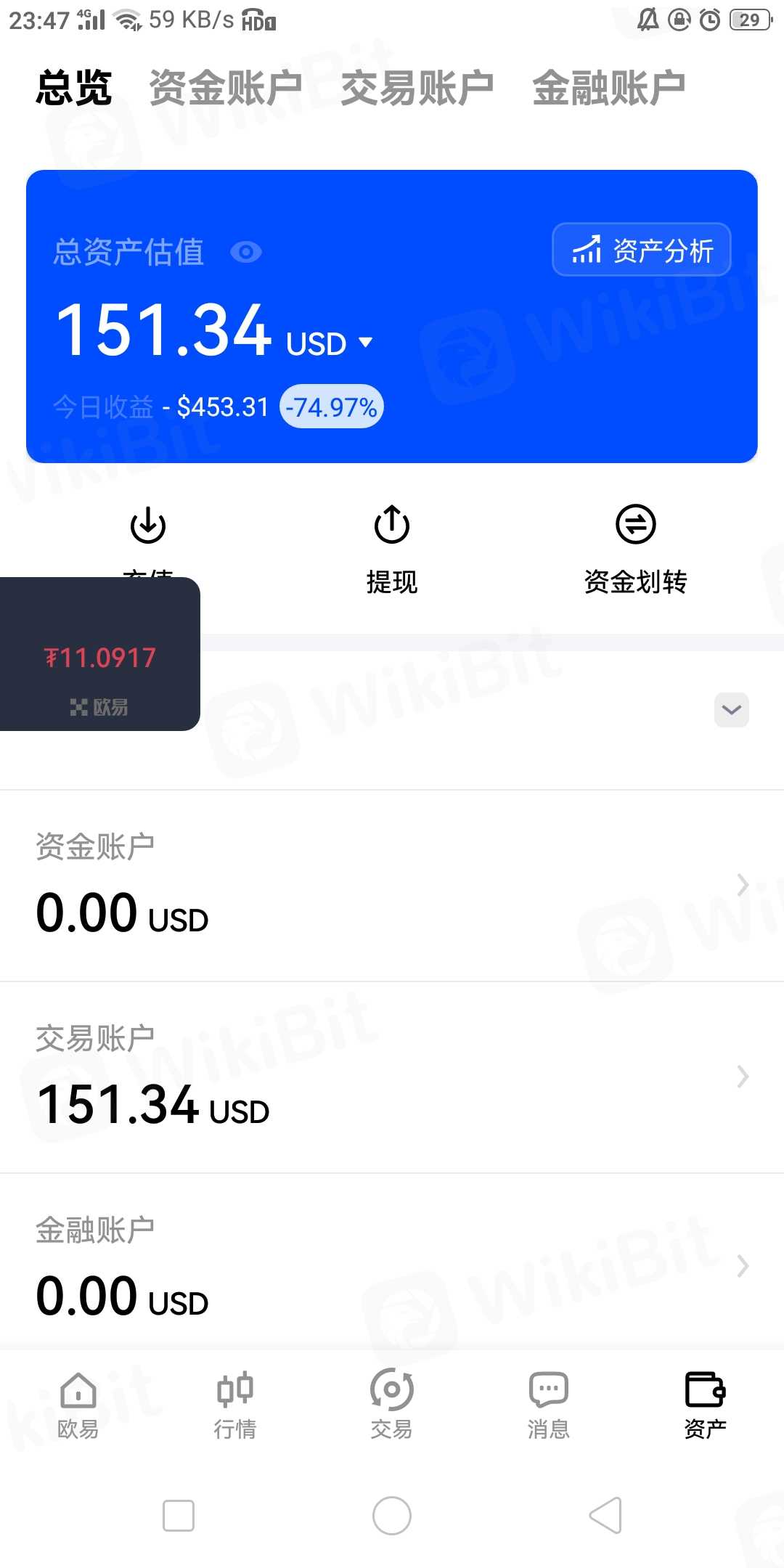
Task: Expand the collapsed section chevron
Action: (x=731, y=709)
